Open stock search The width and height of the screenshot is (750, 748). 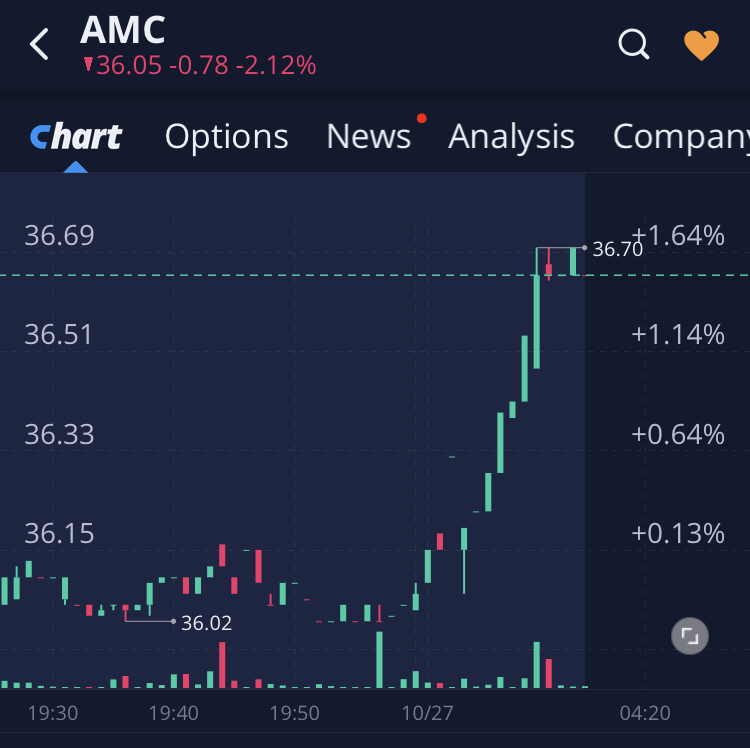tap(634, 45)
